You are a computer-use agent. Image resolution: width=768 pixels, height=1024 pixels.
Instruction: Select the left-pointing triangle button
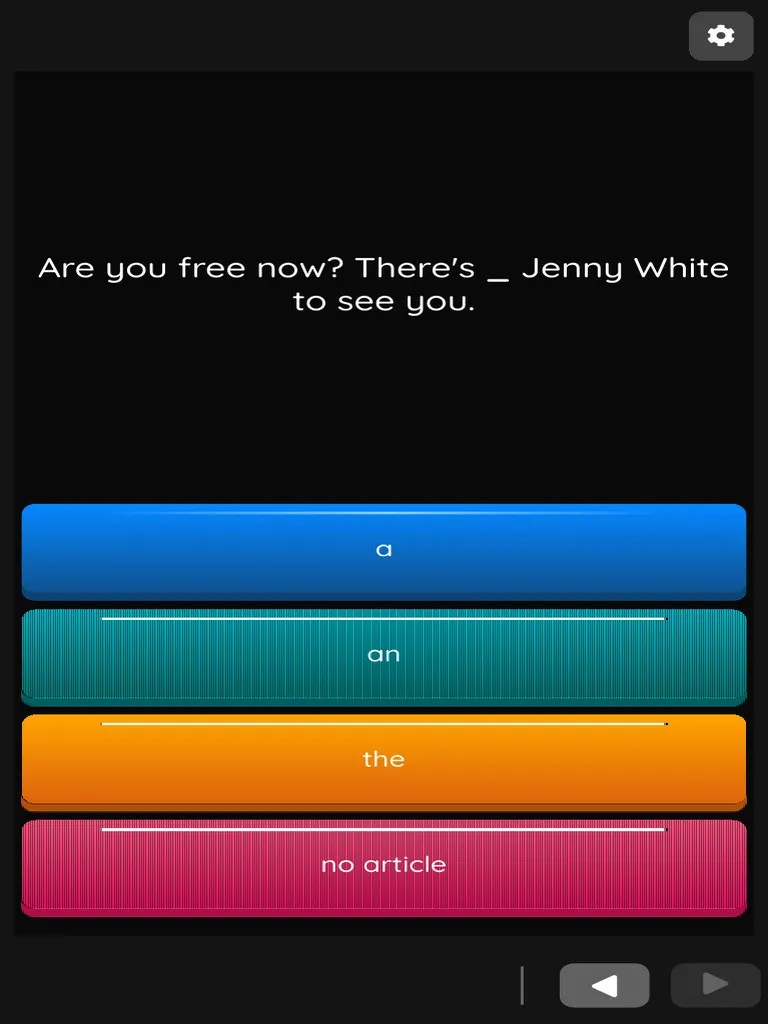[604, 985]
